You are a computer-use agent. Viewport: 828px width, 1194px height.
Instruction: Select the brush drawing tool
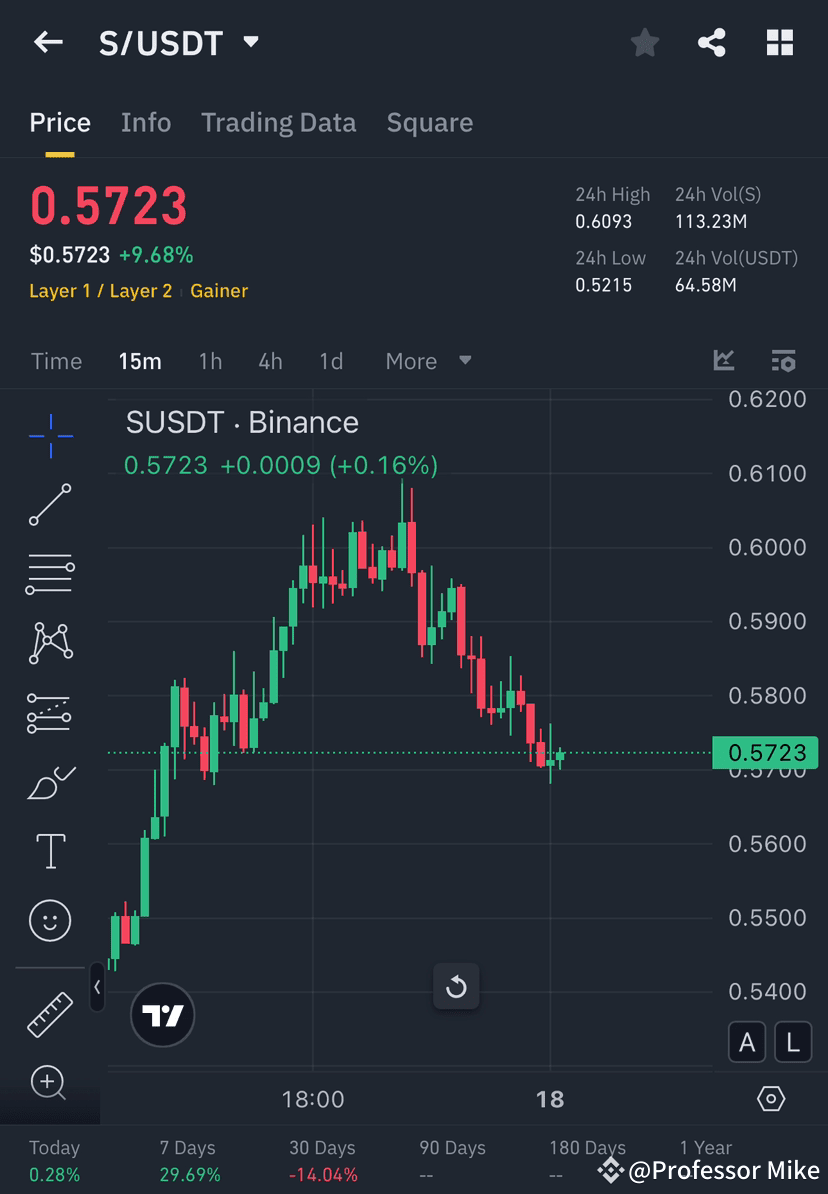pyautogui.click(x=50, y=781)
